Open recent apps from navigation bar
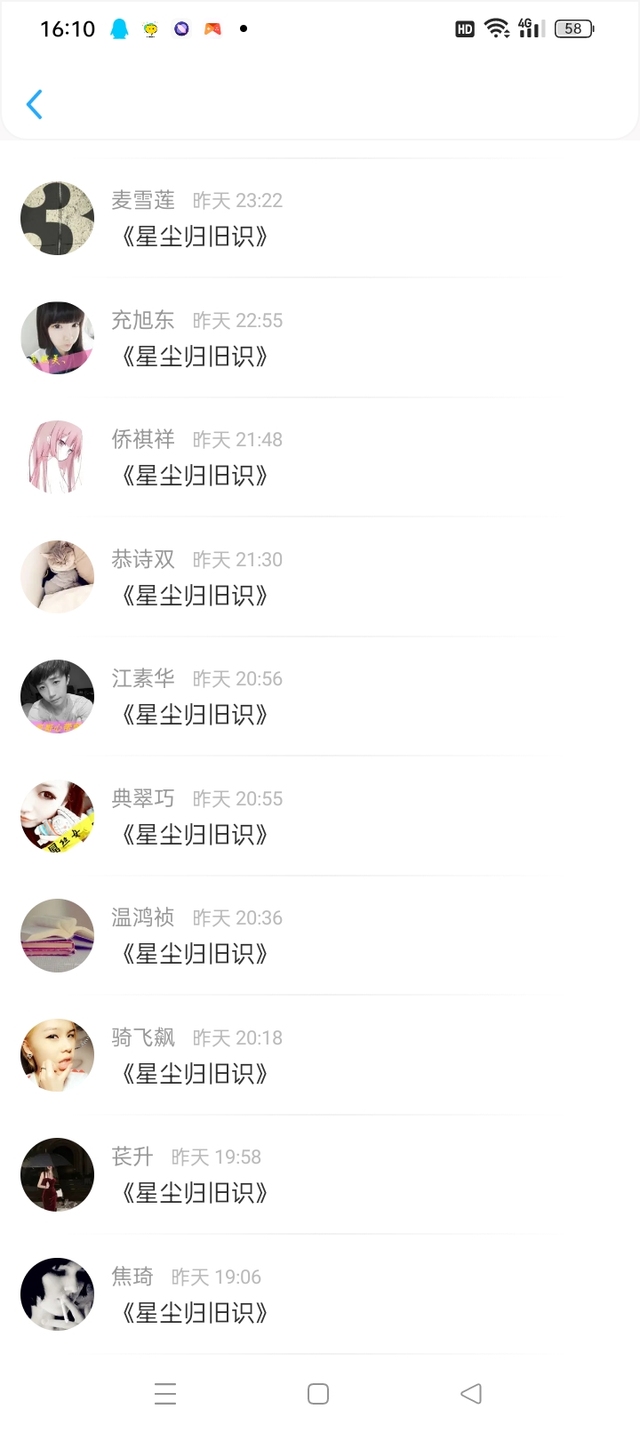640x1433 pixels. 166,1393
